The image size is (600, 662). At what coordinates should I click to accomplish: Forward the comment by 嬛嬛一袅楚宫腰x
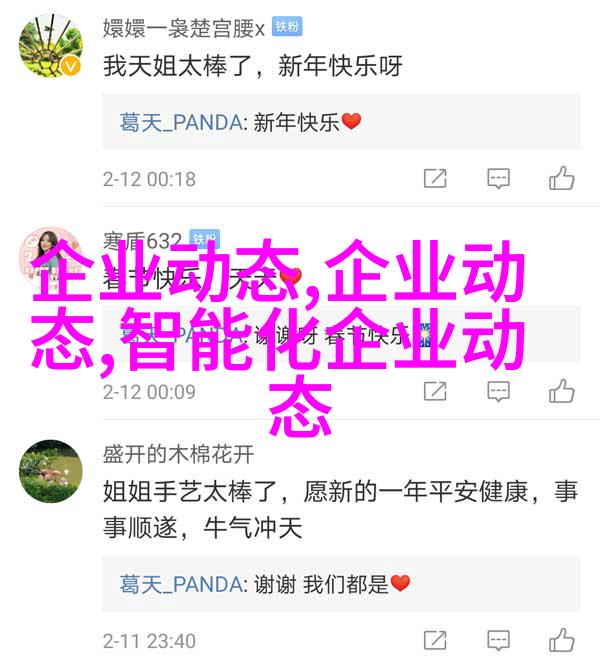pyautogui.click(x=435, y=179)
